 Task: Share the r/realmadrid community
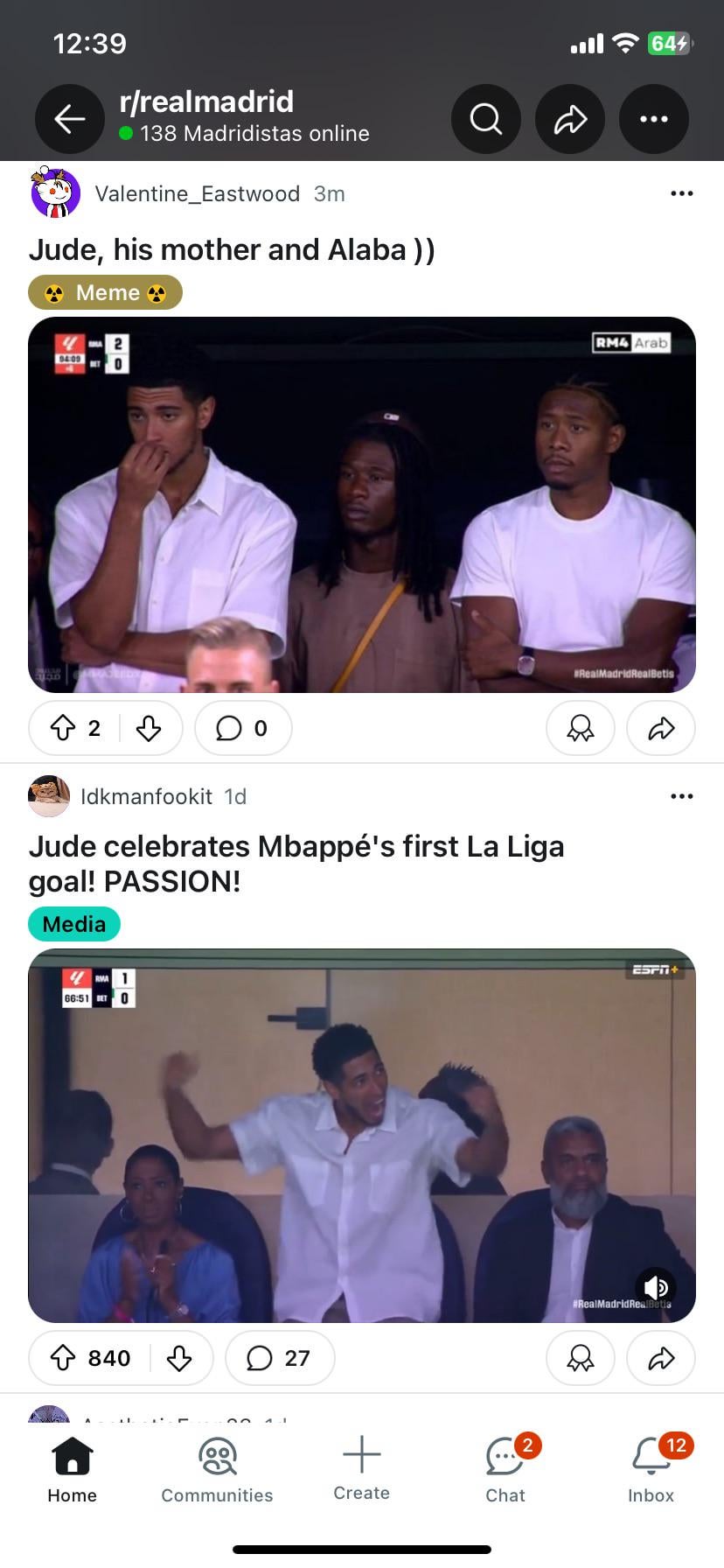[570, 119]
